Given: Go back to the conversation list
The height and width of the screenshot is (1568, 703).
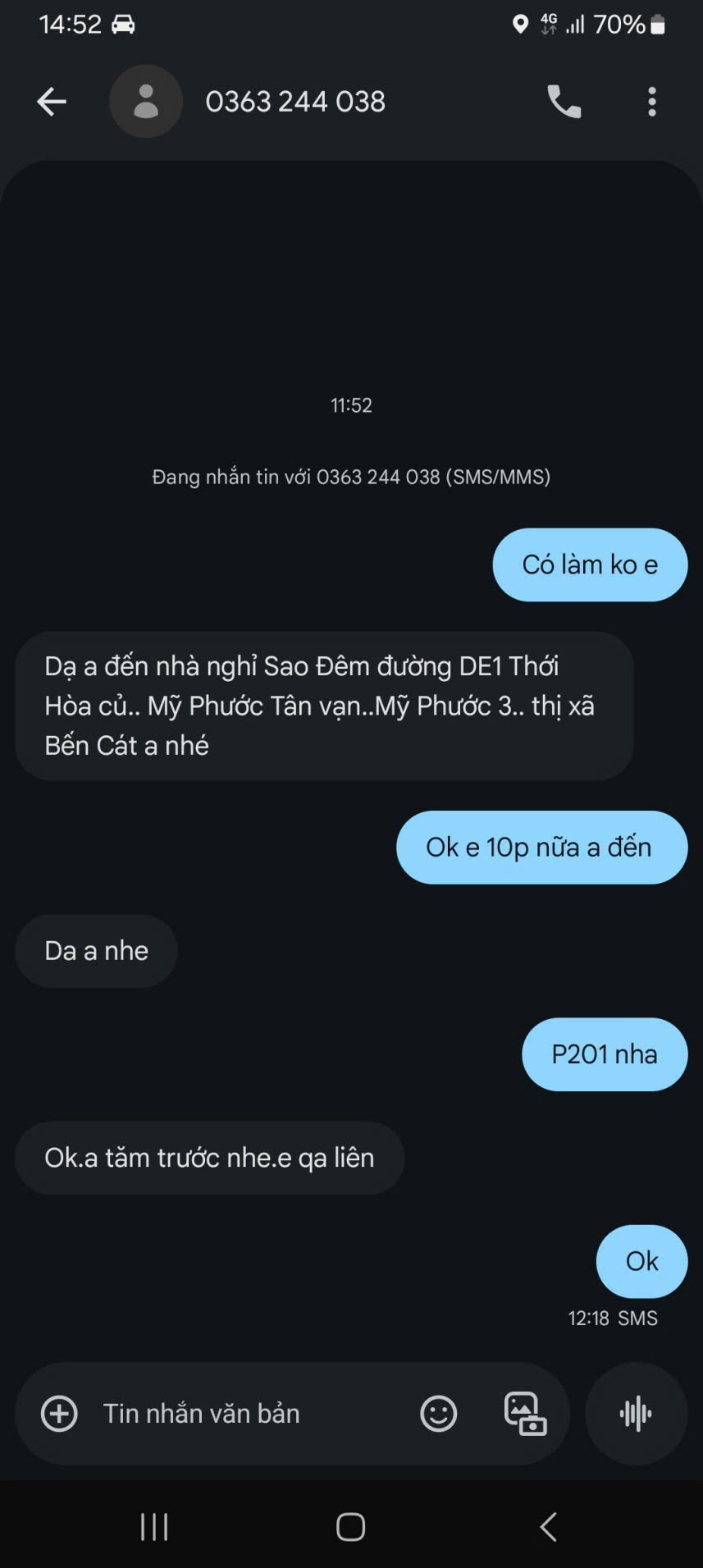Looking at the screenshot, I should tap(52, 102).
